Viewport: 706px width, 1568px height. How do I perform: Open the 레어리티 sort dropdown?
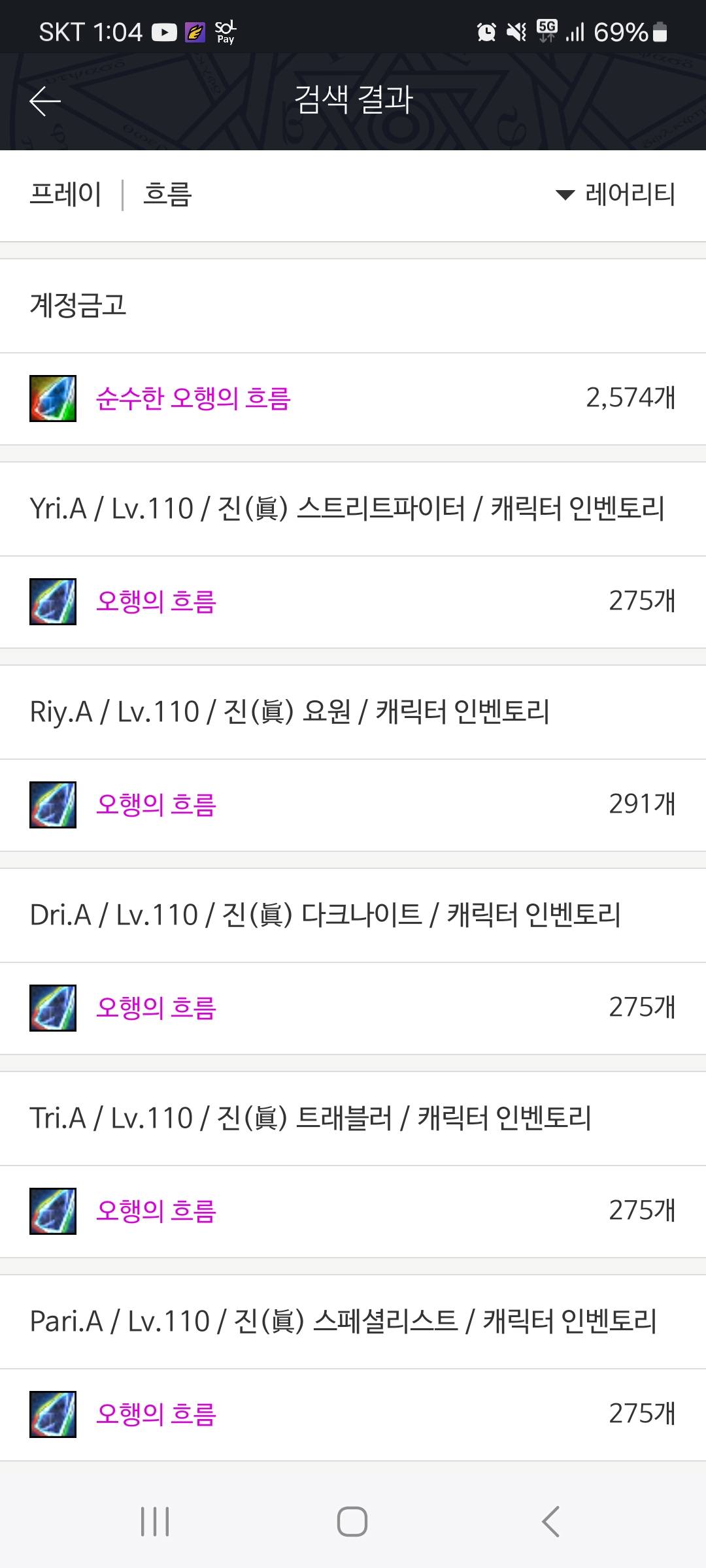pyautogui.click(x=616, y=195)
